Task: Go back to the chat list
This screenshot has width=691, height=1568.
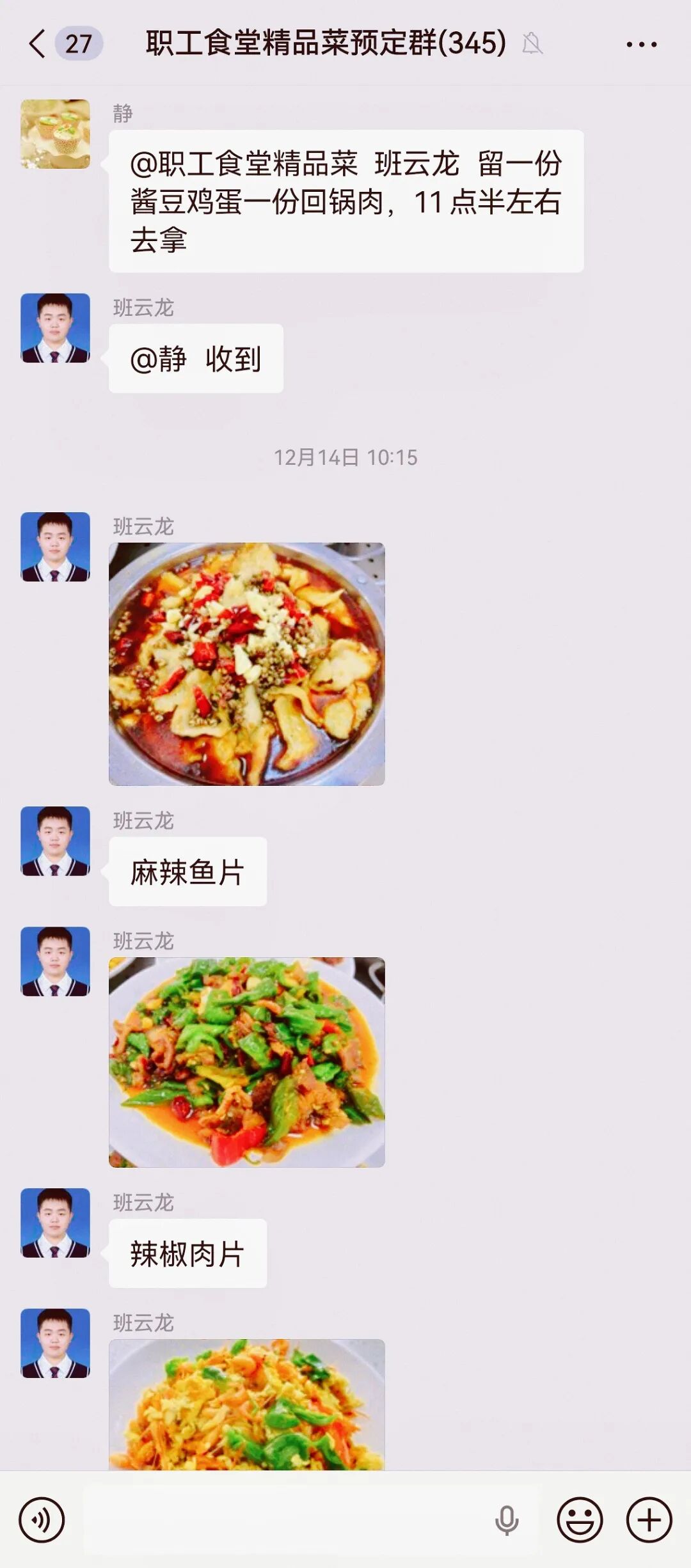Action: click(x=38, y=43)
